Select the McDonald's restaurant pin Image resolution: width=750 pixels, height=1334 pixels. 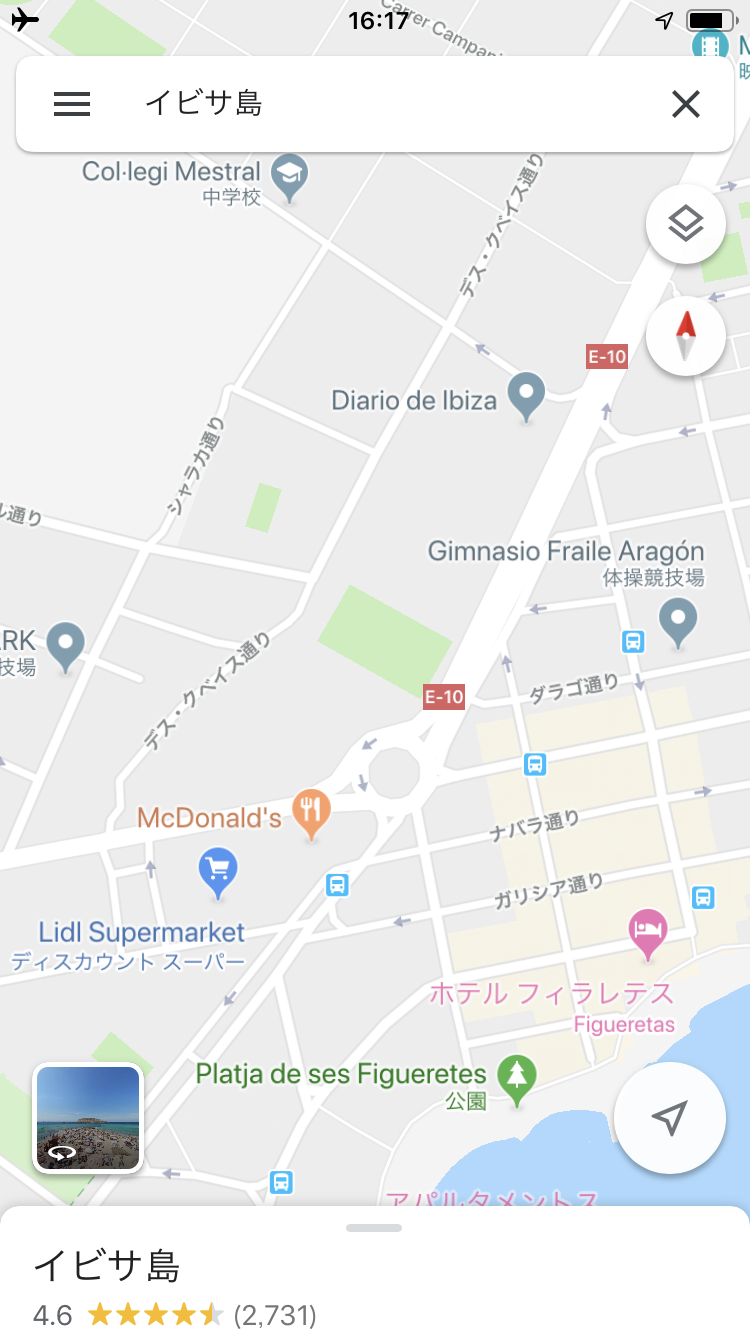pos(312,814)
